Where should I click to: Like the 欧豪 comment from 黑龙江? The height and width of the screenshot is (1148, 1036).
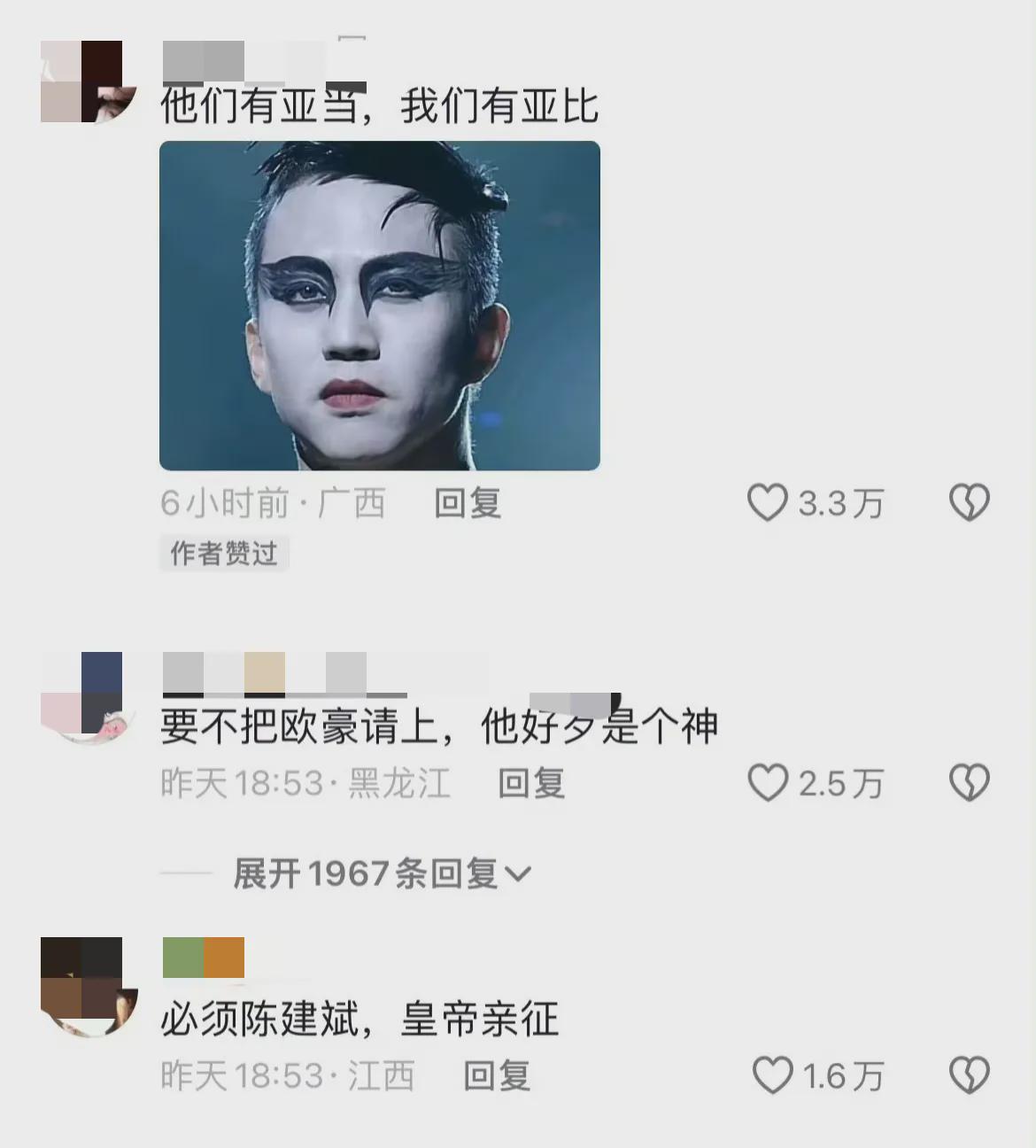pos(767,783)
